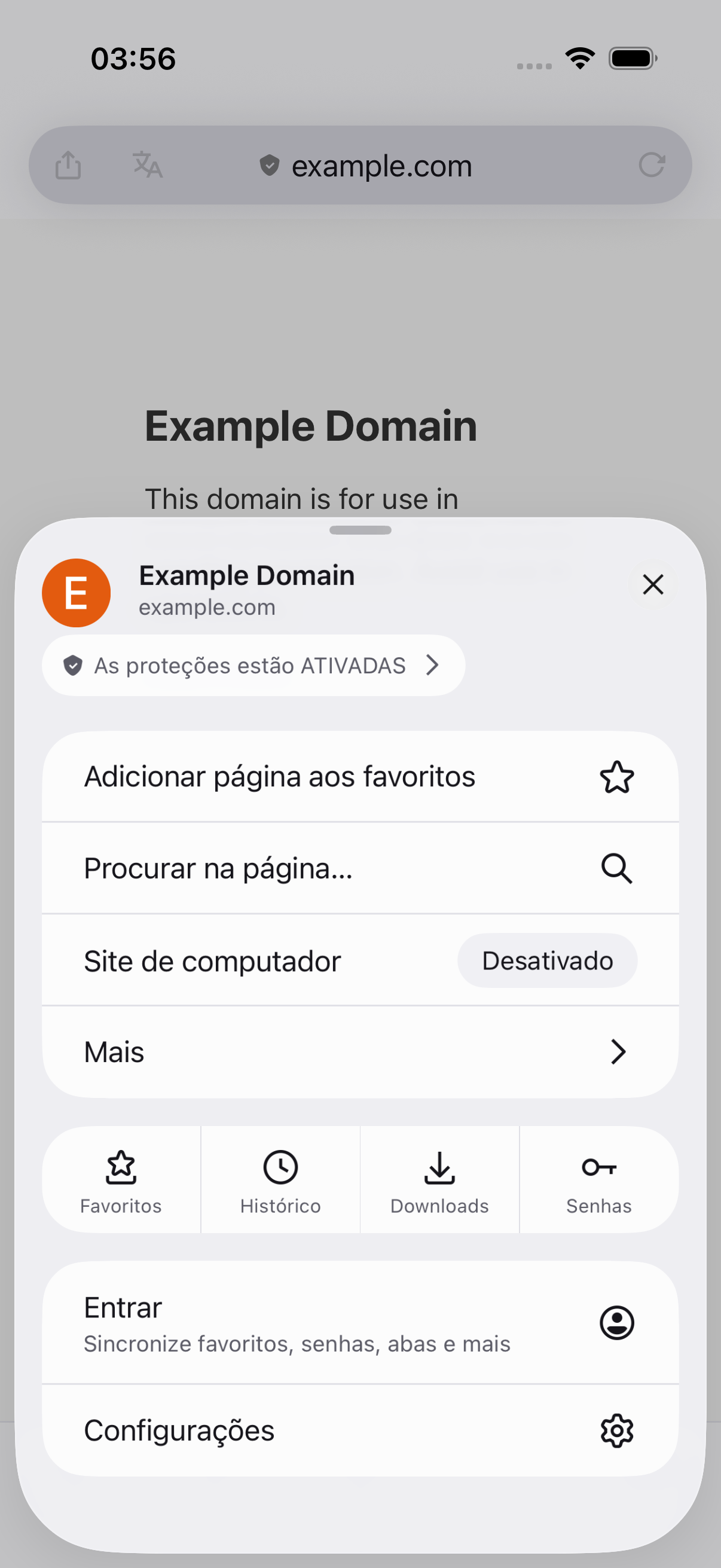
Task: Reload the page
Action: pyautogui.click(x=652, y=165)
